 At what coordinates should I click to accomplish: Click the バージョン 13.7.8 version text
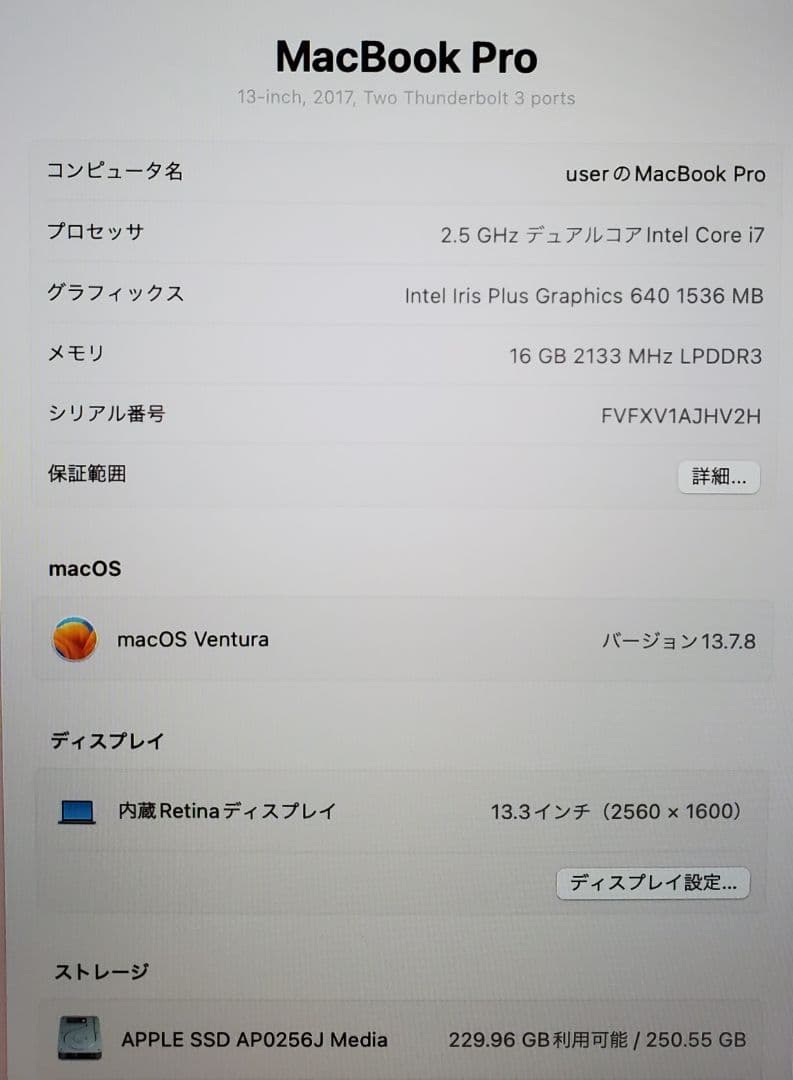(681, 641)
